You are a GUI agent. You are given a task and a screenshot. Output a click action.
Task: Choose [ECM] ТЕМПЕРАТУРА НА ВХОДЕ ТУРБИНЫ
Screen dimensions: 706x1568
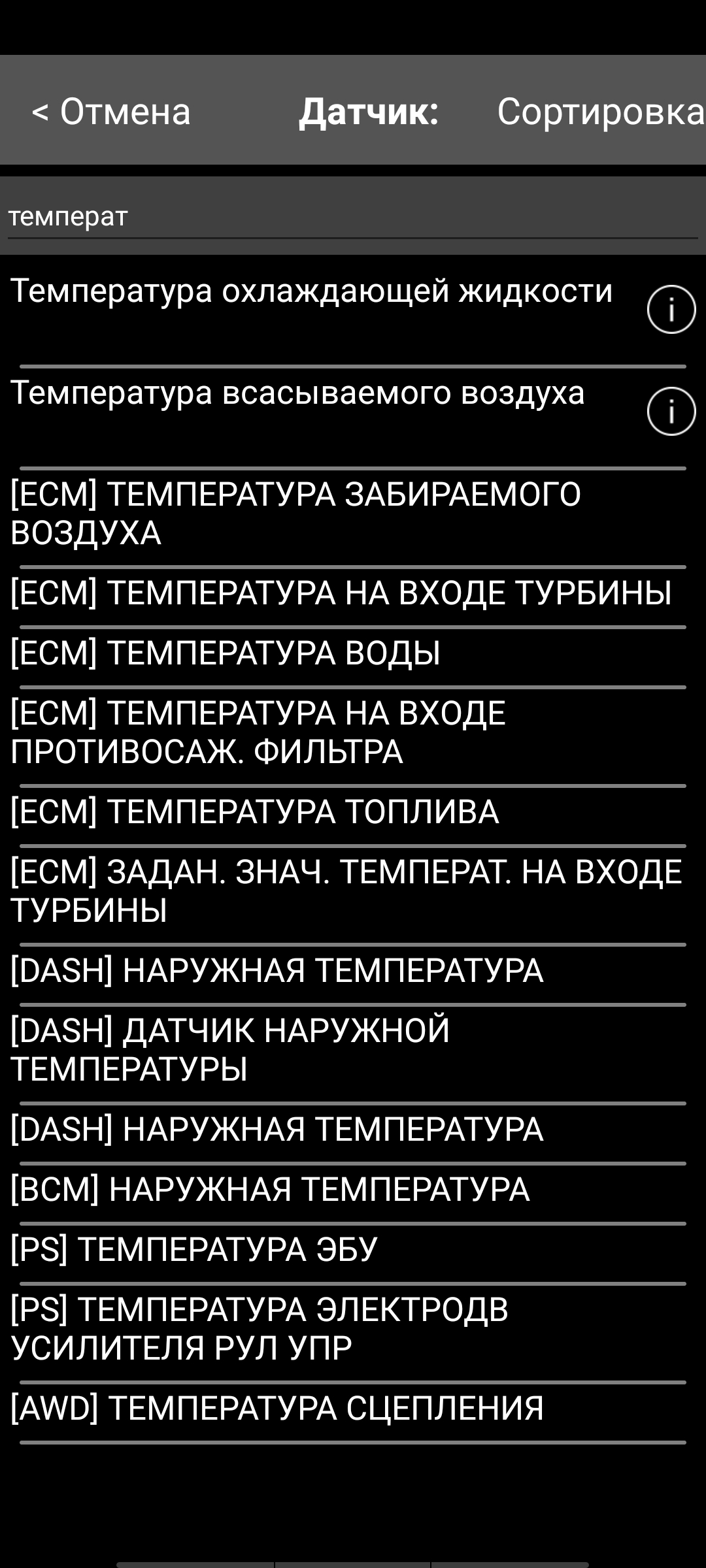pyautogui.click(x=353, y=593)
